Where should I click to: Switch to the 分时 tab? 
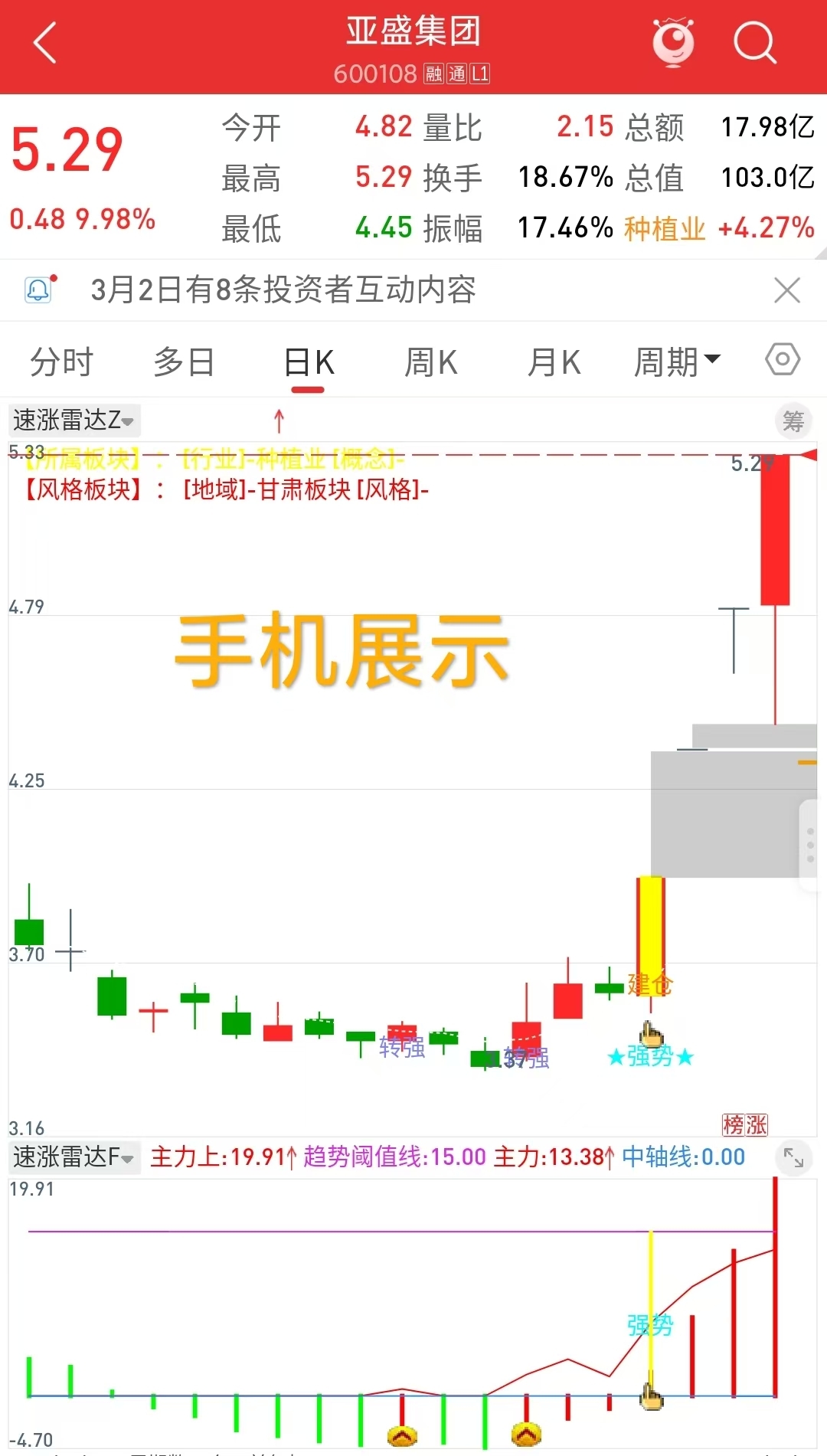[61, 362]
